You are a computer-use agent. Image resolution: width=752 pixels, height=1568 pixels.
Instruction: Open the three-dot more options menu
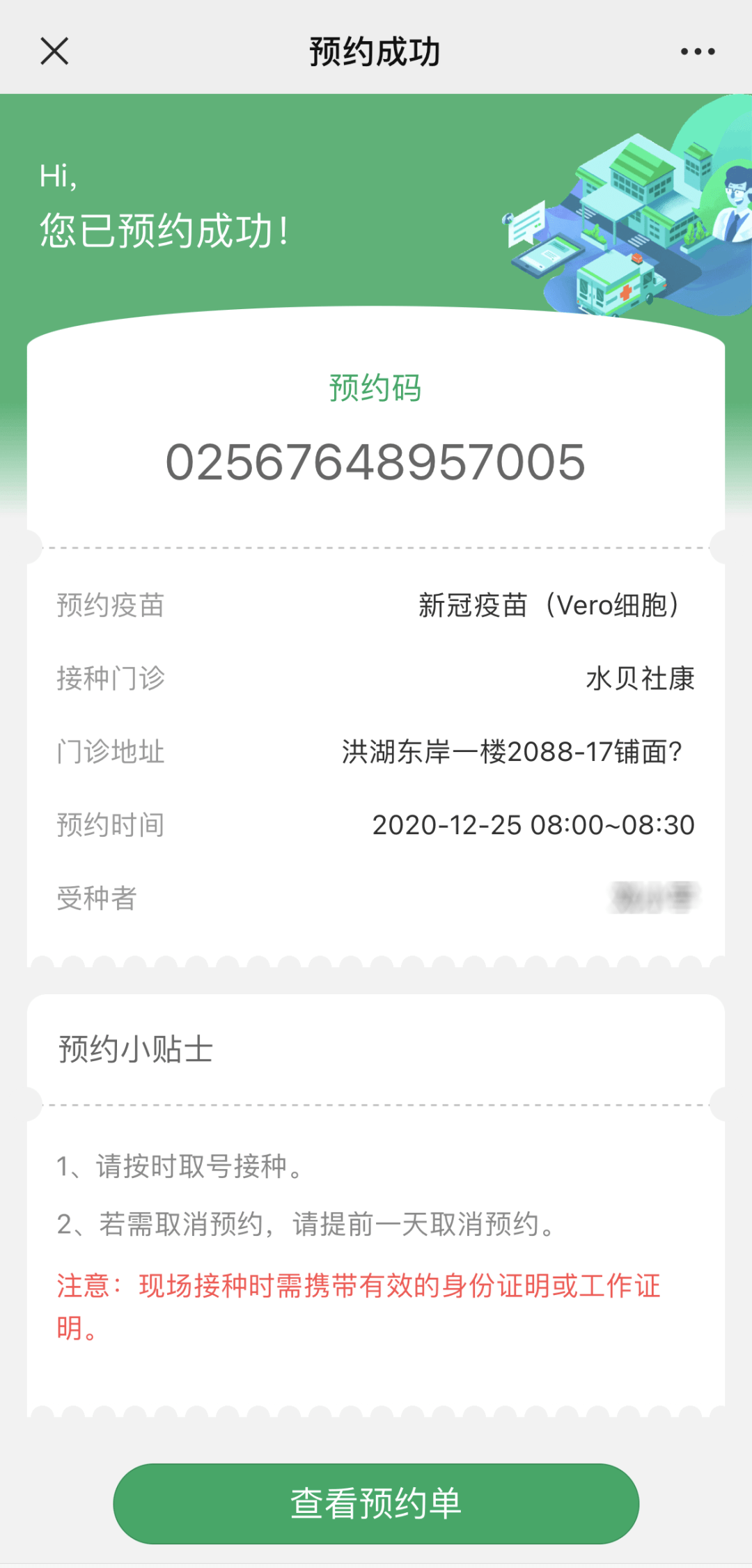pyautogui.click(x=698, y=52)
